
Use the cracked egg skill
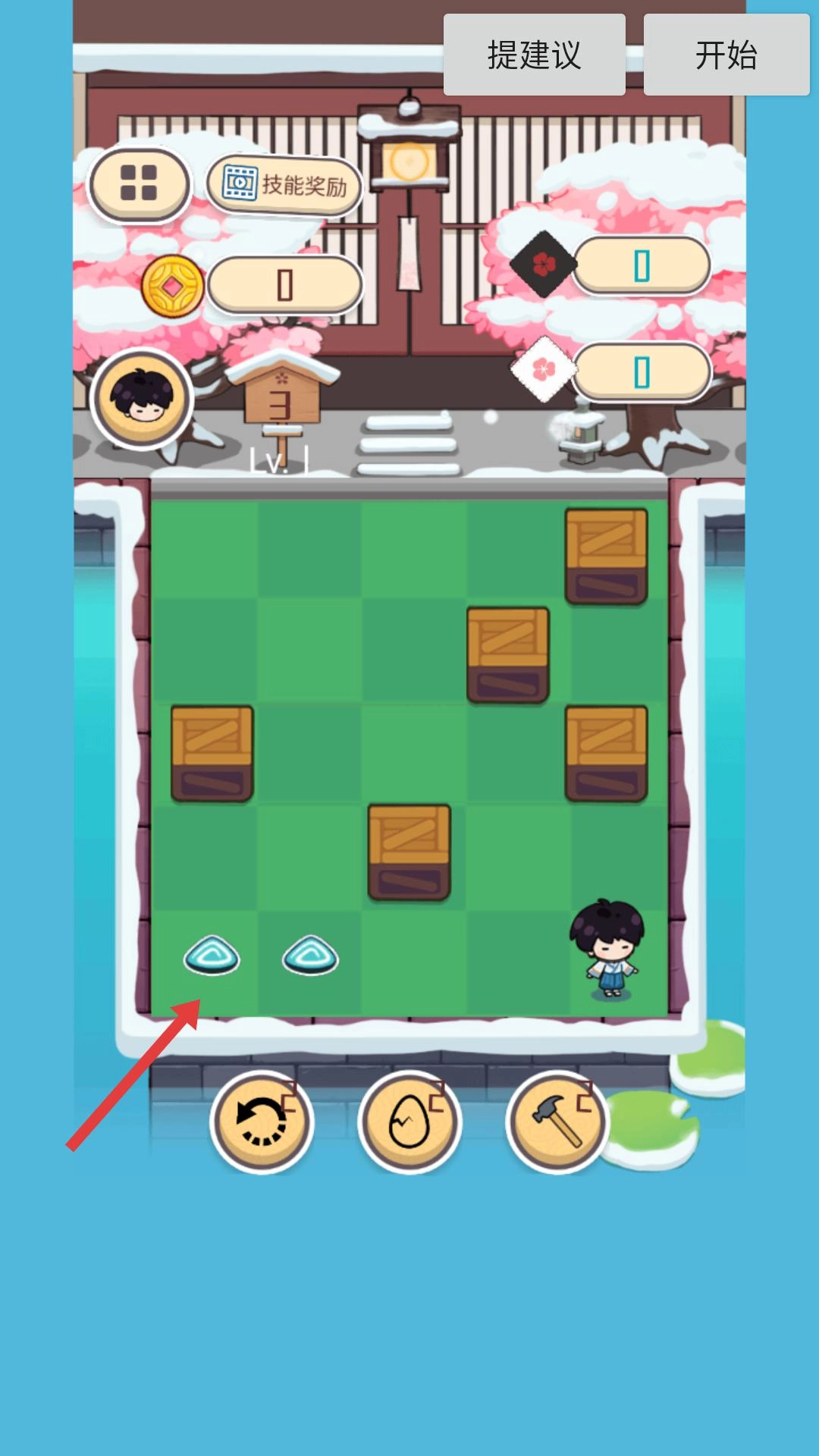coord(409,1122)
